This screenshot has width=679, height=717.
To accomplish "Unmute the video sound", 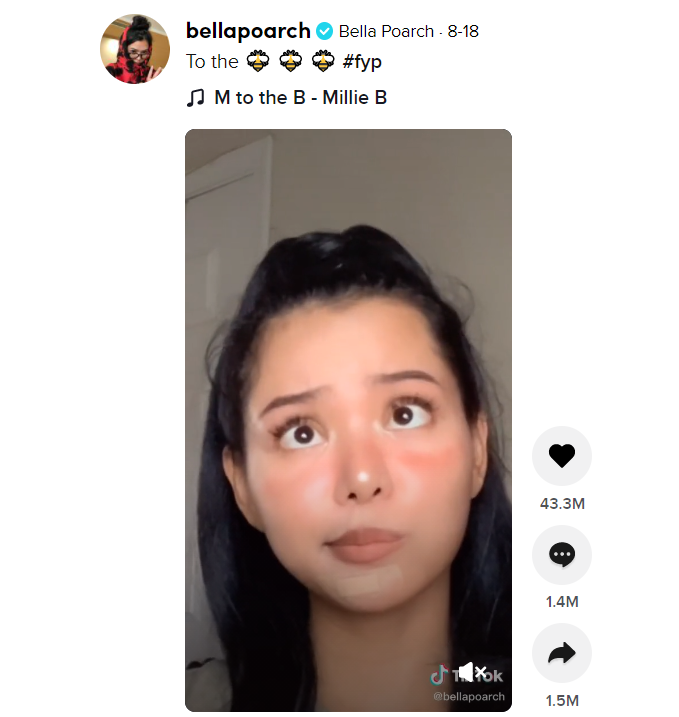I will point(472,672).
